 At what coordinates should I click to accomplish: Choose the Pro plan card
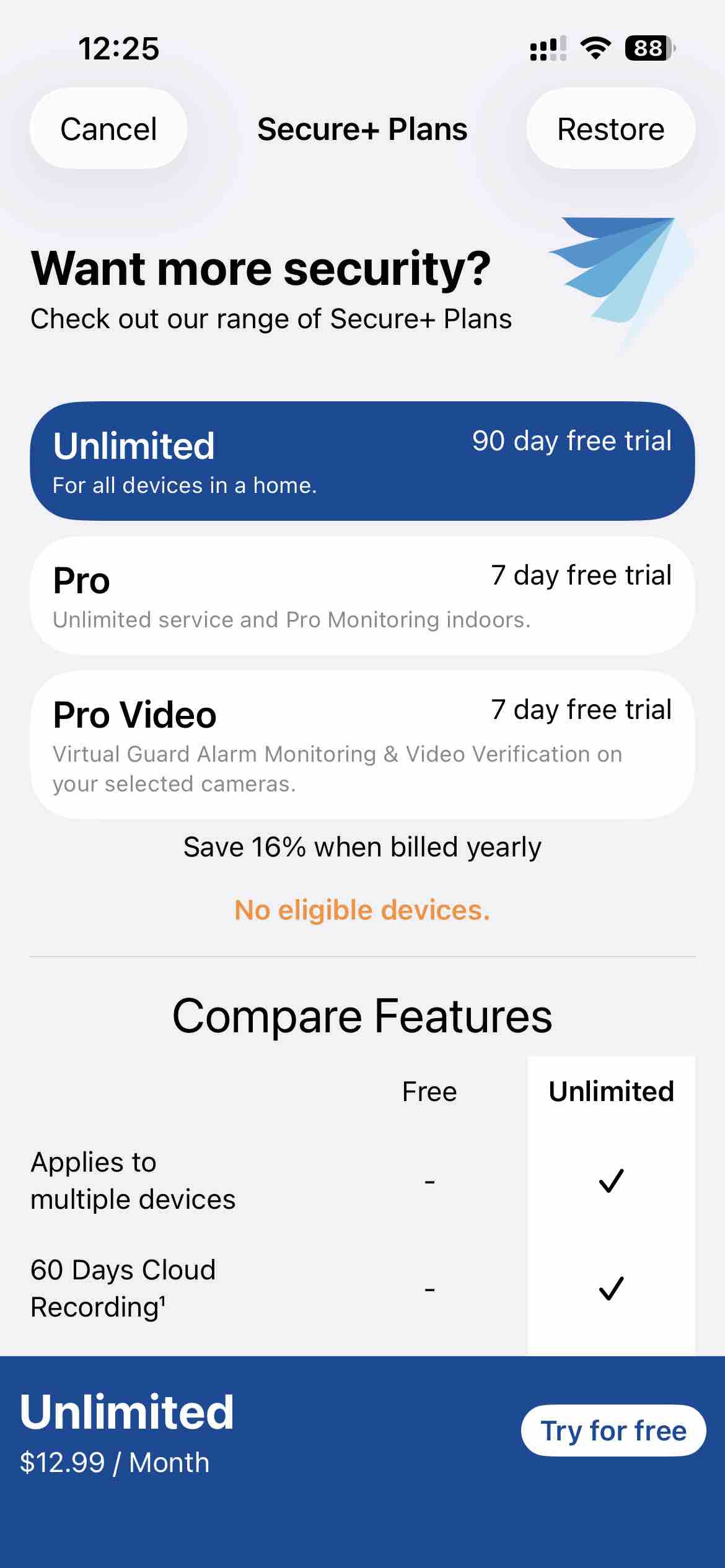(x=362, y=596)
